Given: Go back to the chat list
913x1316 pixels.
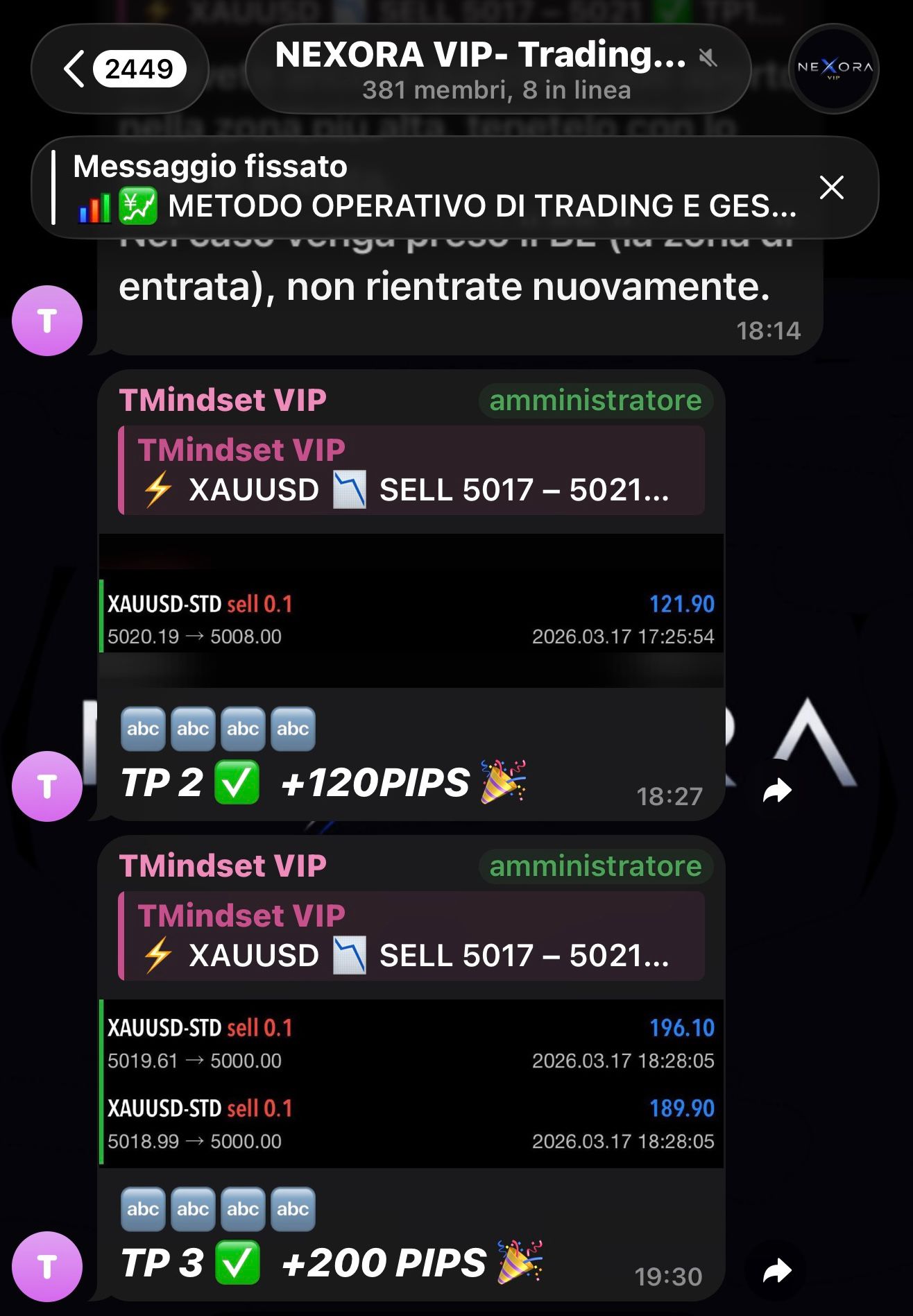Looking at the screenshot, I should (x=119, y=69).
